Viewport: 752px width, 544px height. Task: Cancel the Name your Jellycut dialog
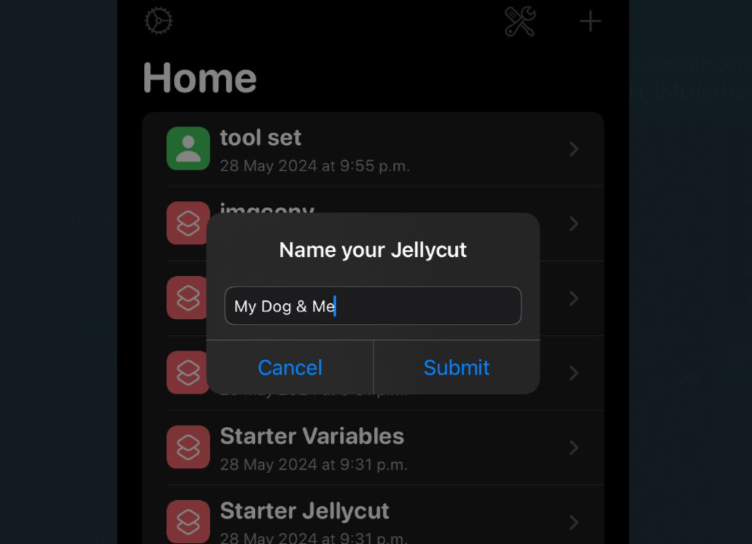click(290, 368)
